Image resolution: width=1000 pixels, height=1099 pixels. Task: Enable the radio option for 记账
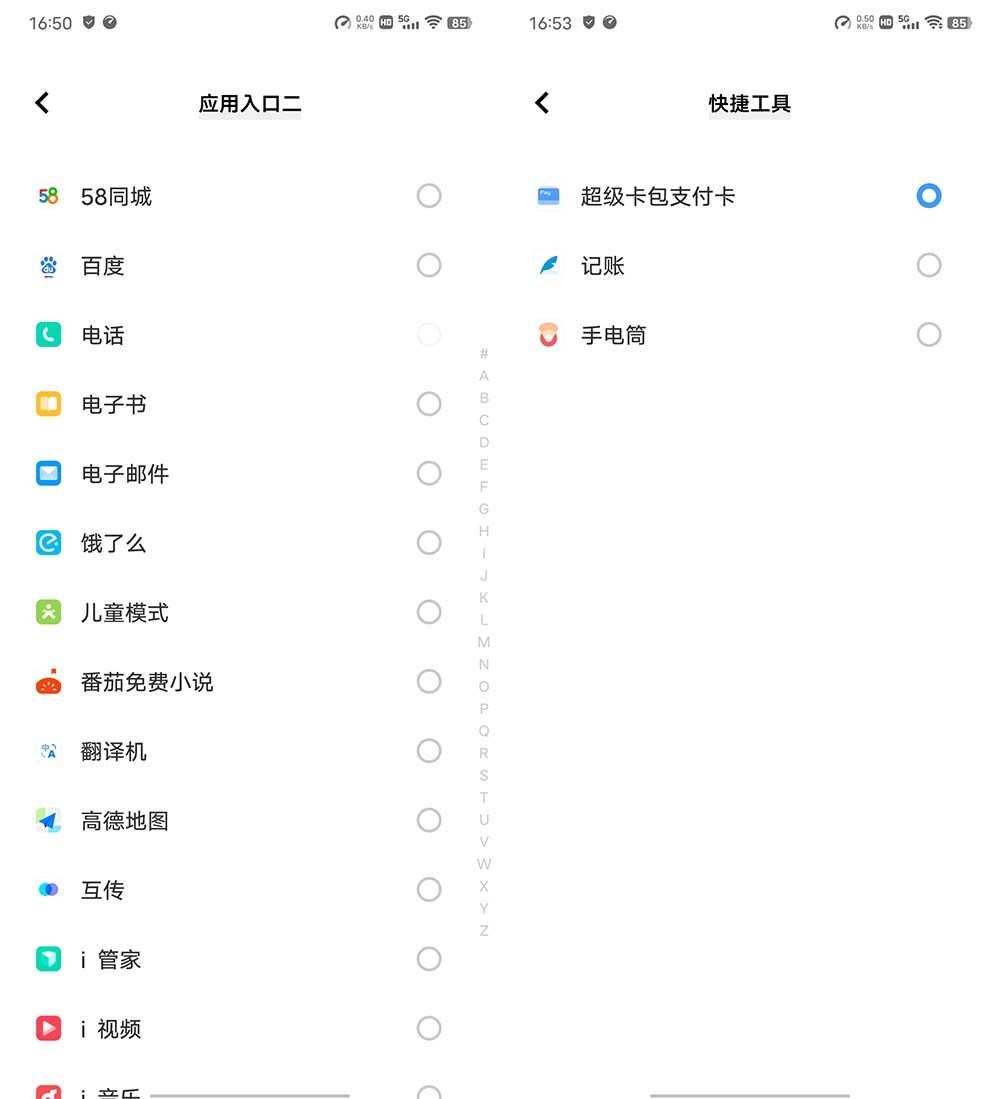point(929,265)
